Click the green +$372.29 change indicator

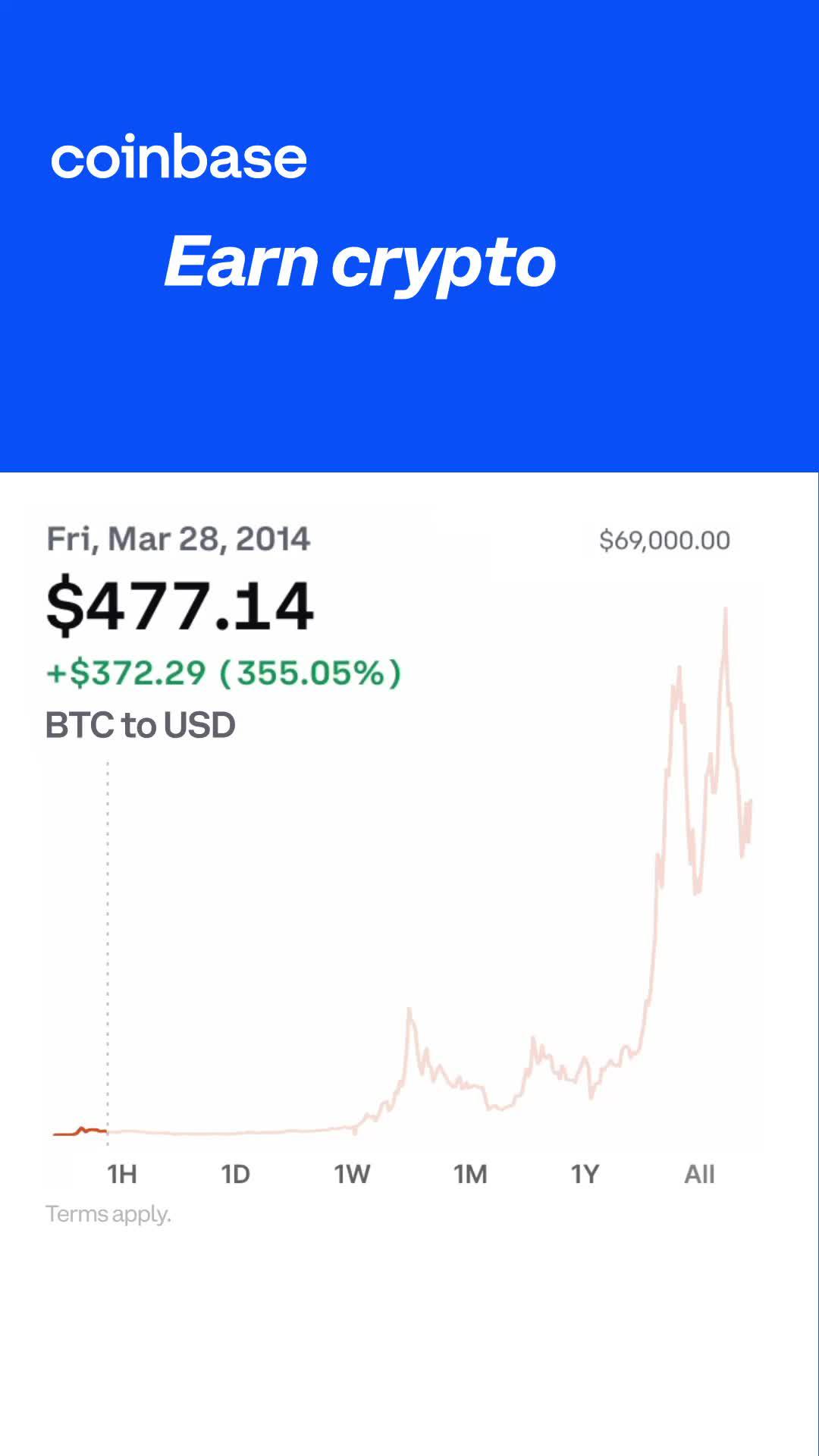pos(224,673)
